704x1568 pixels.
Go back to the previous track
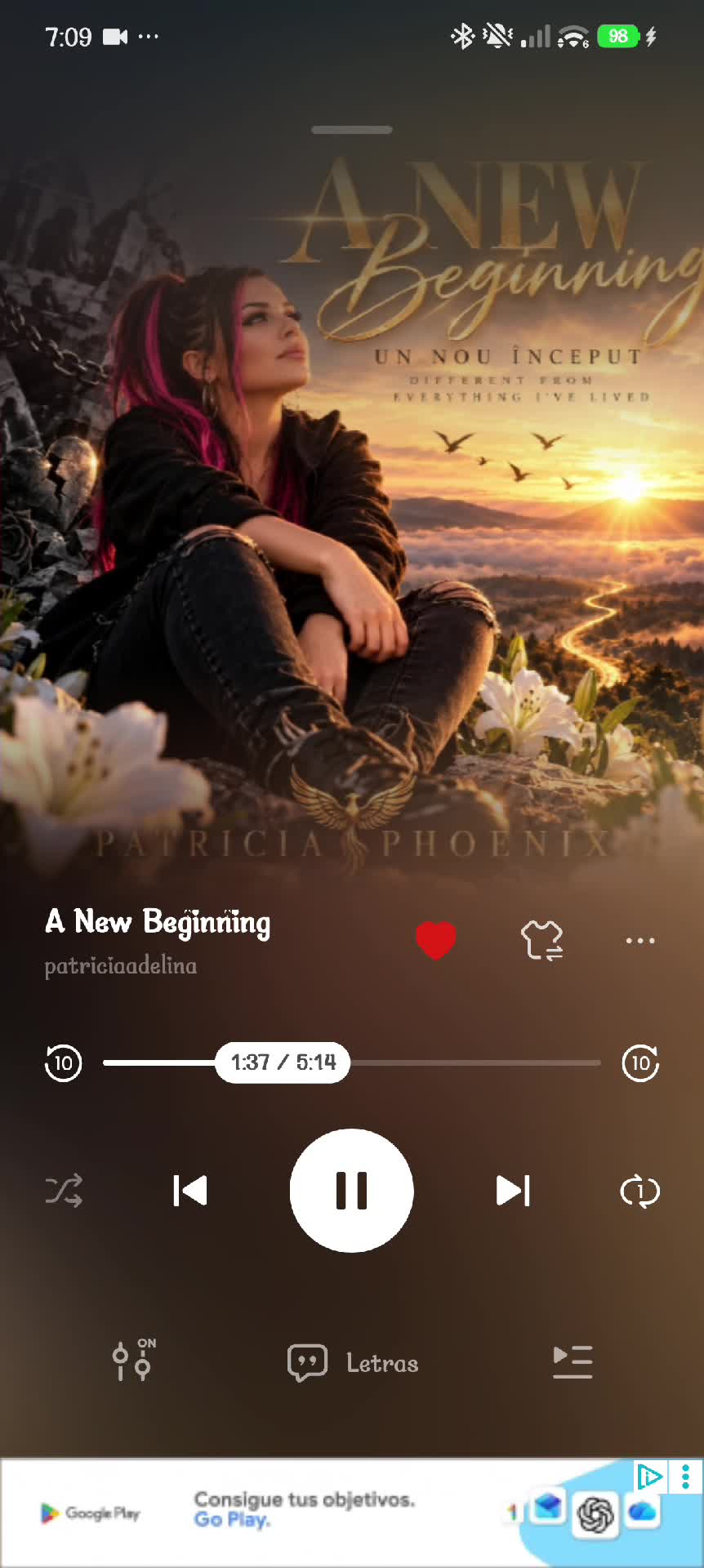(190, 1191)
